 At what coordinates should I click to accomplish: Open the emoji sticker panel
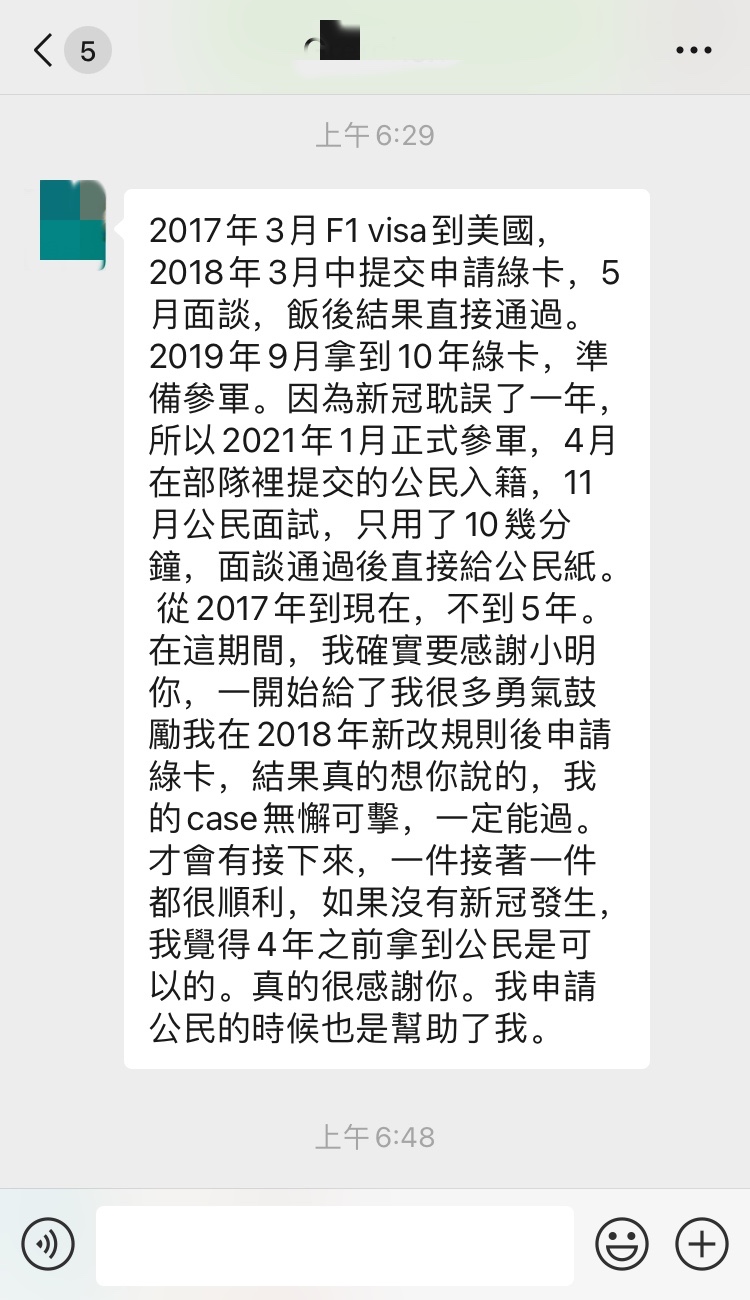(x=622, y=1244)
